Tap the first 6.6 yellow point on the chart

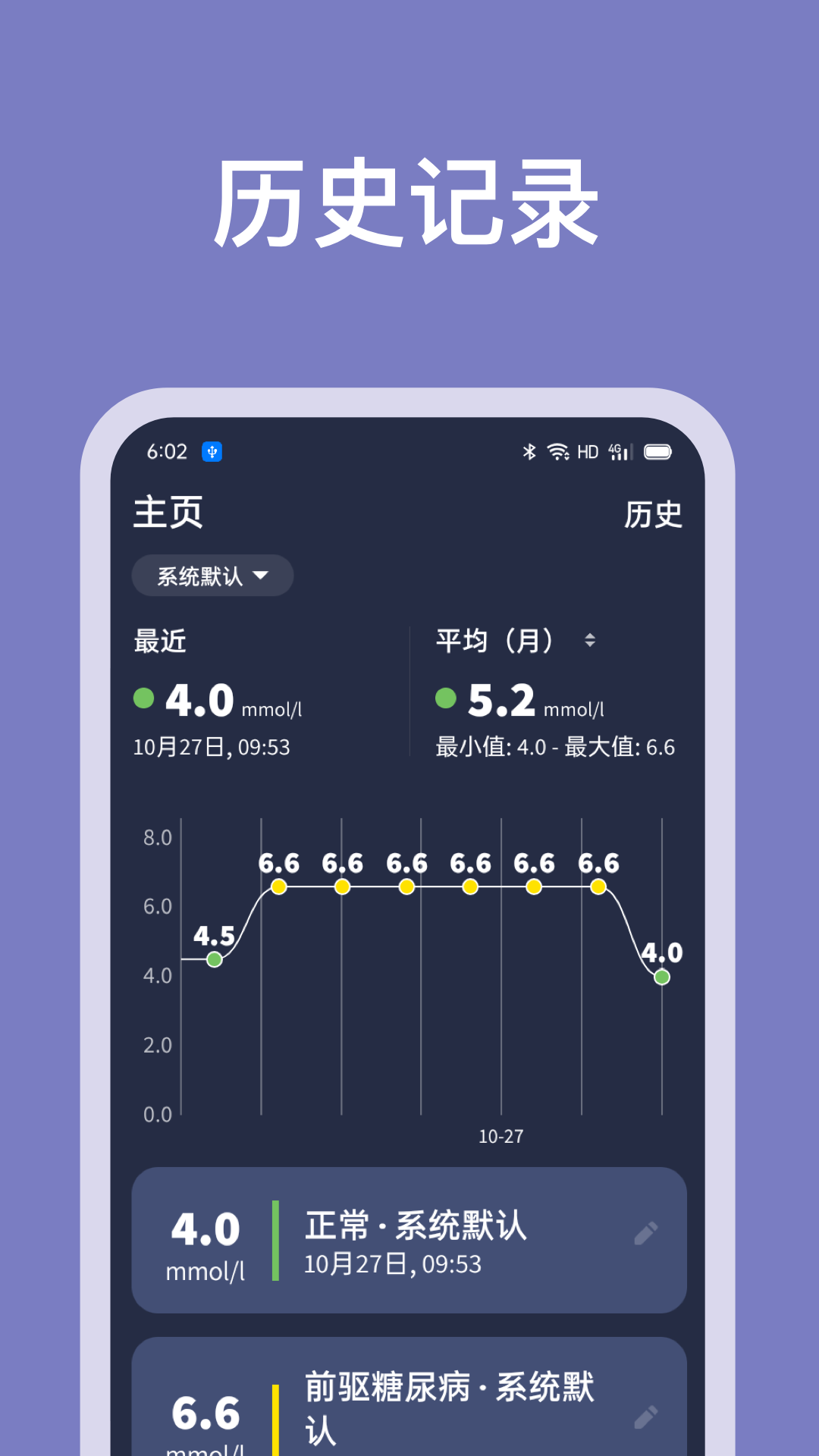(x=279, y=886)
